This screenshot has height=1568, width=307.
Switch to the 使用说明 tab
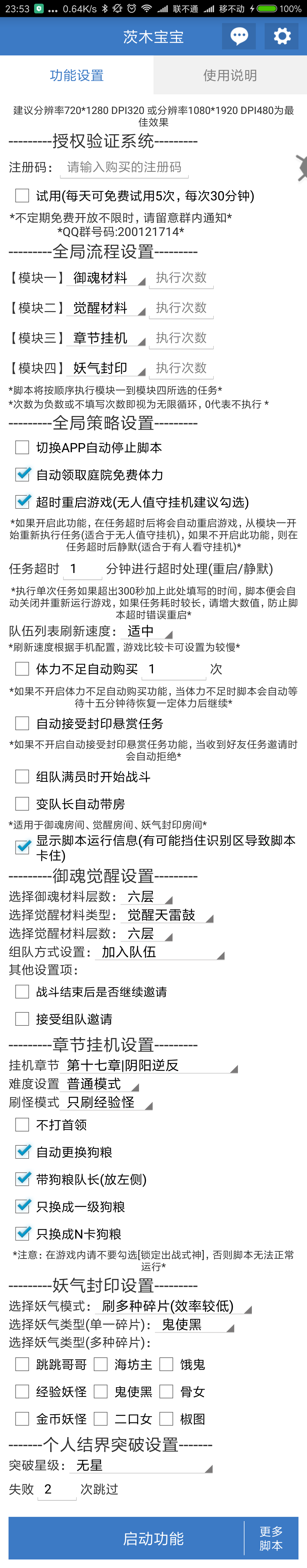tap(230, 76)
